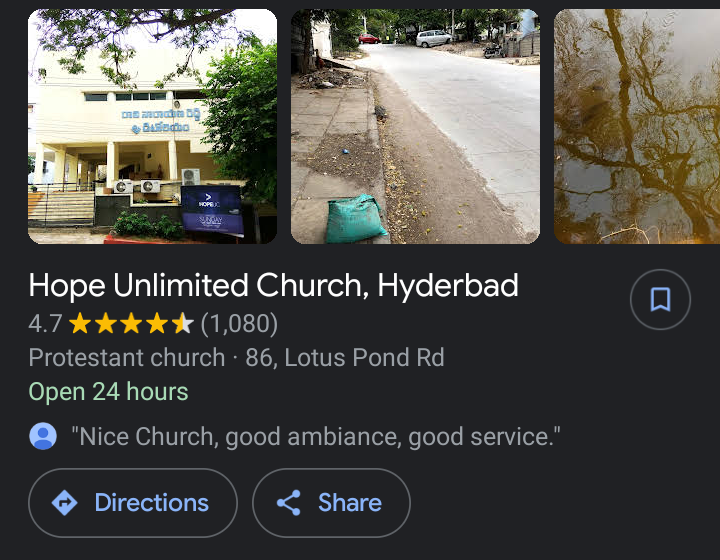The height and width of the screenshot is (560, 720).
Task: Open the tree reflection photo
Action: [x=637, y=126]
